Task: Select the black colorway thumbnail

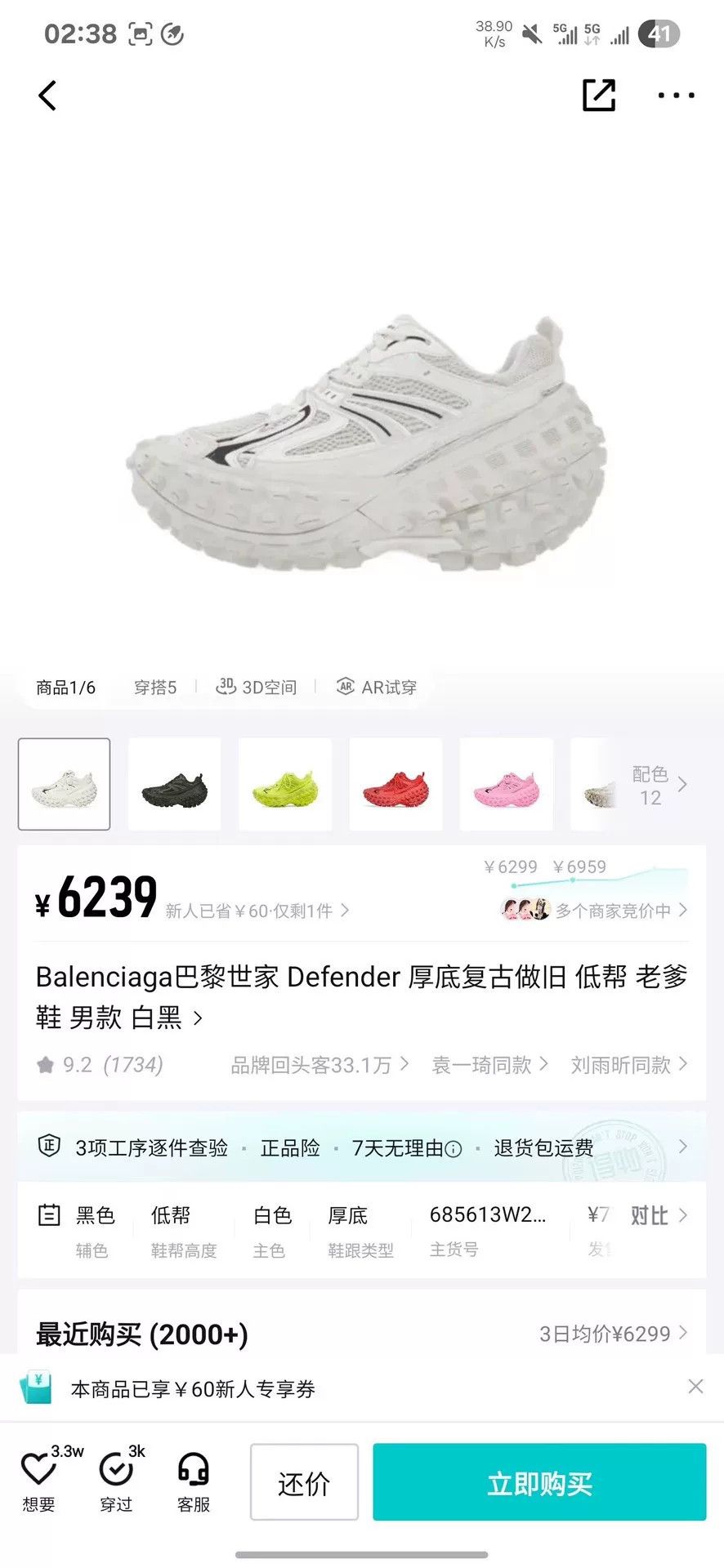Action: coord(174,784)
